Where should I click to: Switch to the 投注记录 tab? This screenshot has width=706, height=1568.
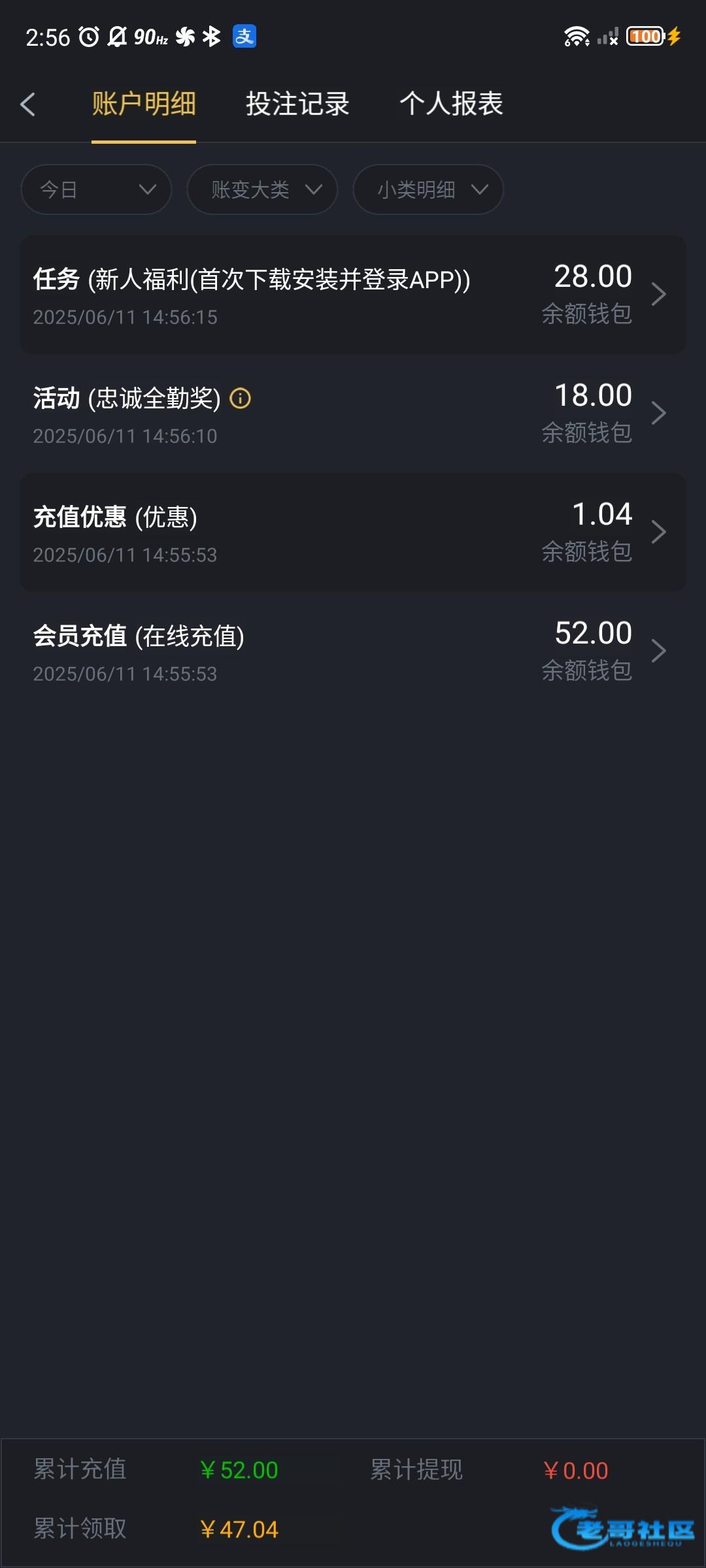pos(297,105)
